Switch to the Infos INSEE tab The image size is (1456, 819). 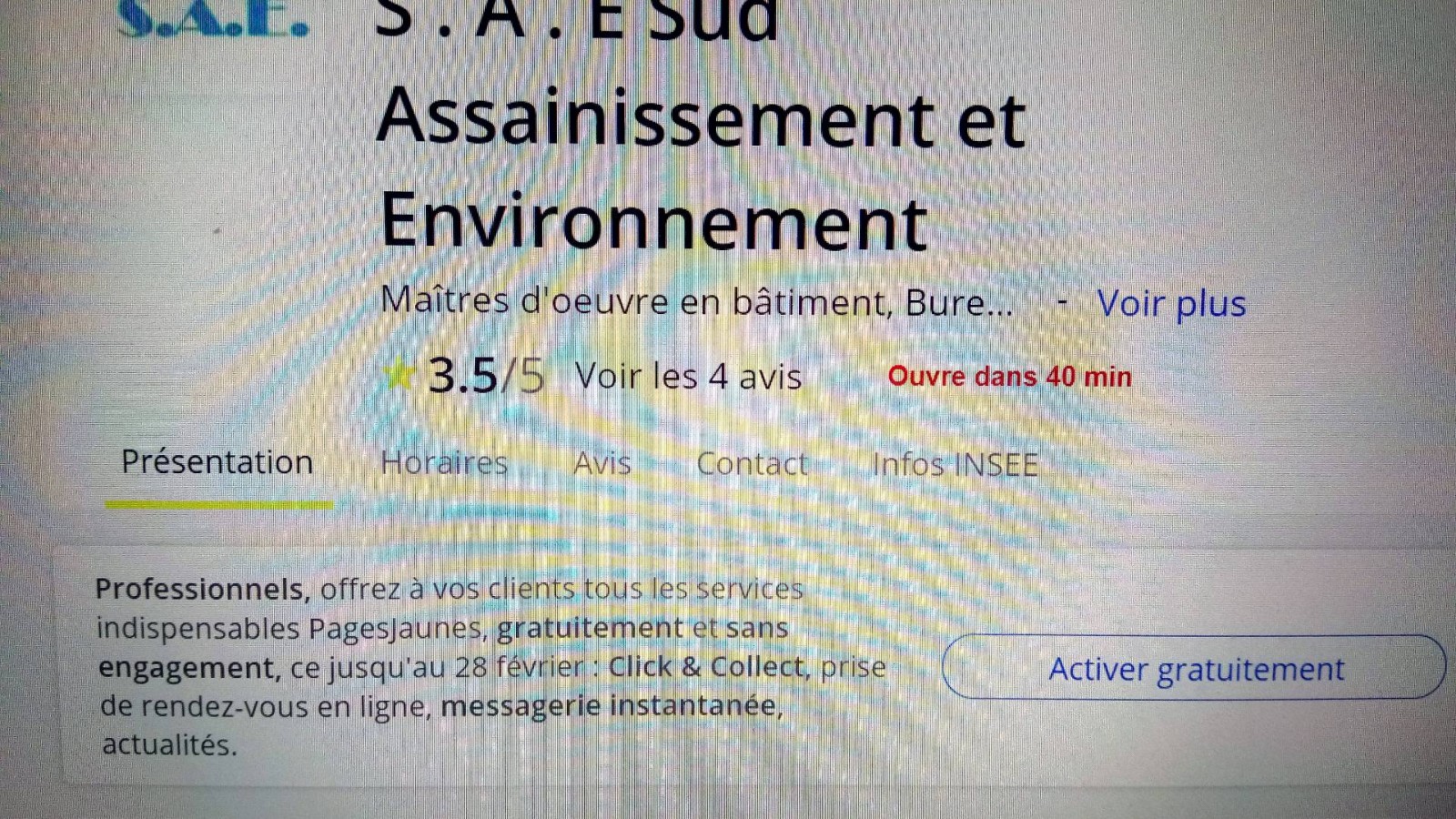pyautogui.click(x=955, y=465)
